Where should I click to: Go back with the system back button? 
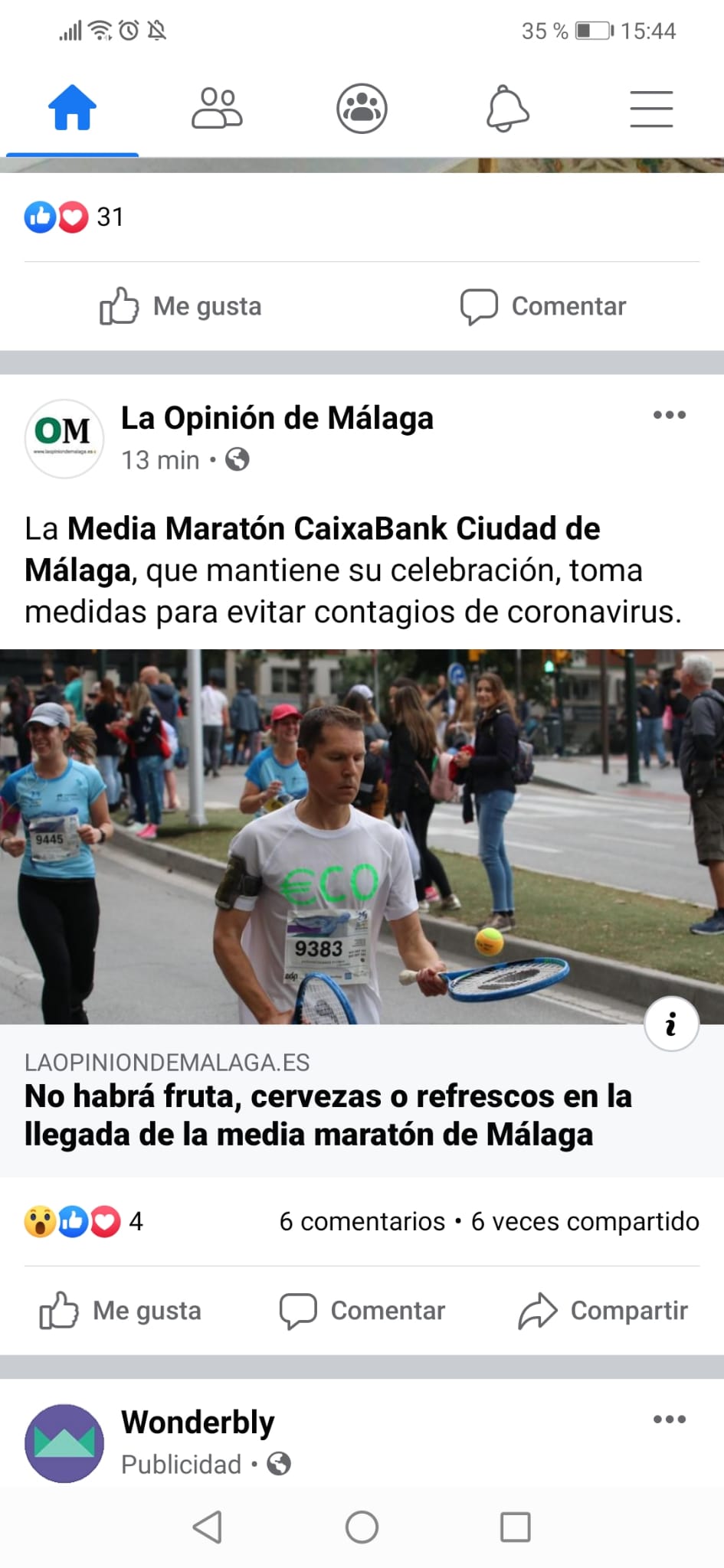click(x=208, y=1527)
